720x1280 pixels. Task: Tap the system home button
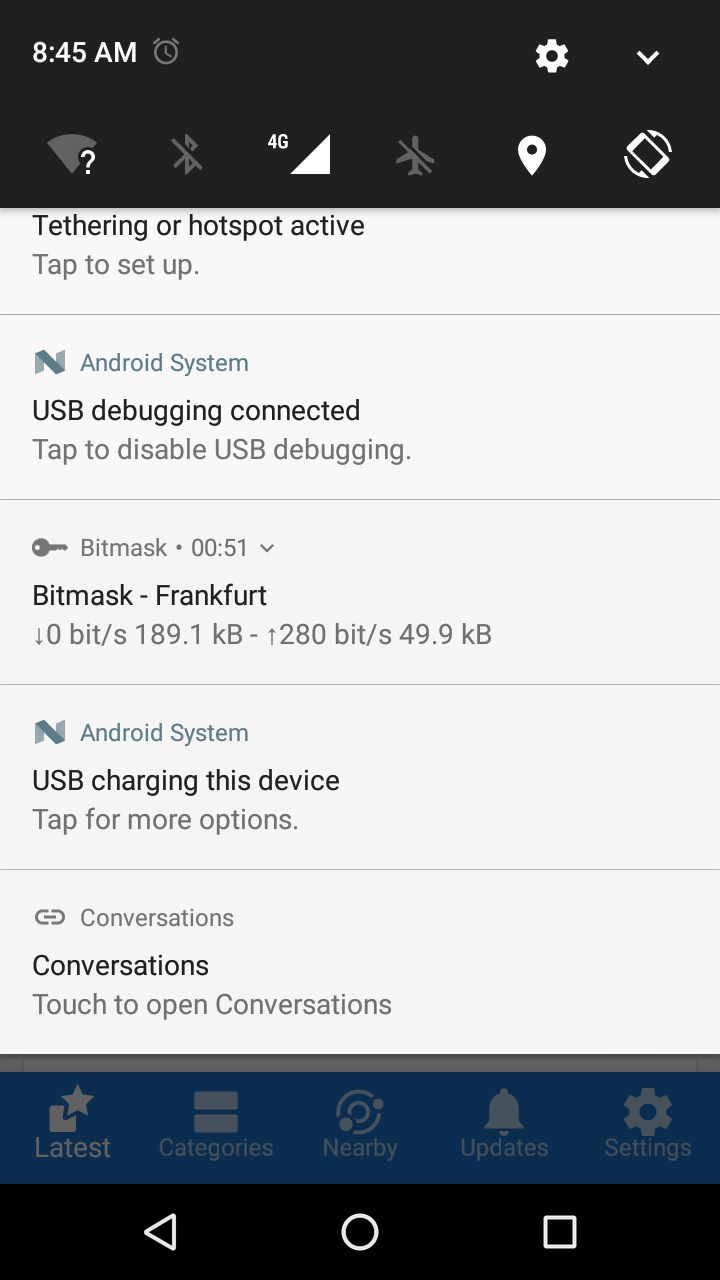point(360,1232)
